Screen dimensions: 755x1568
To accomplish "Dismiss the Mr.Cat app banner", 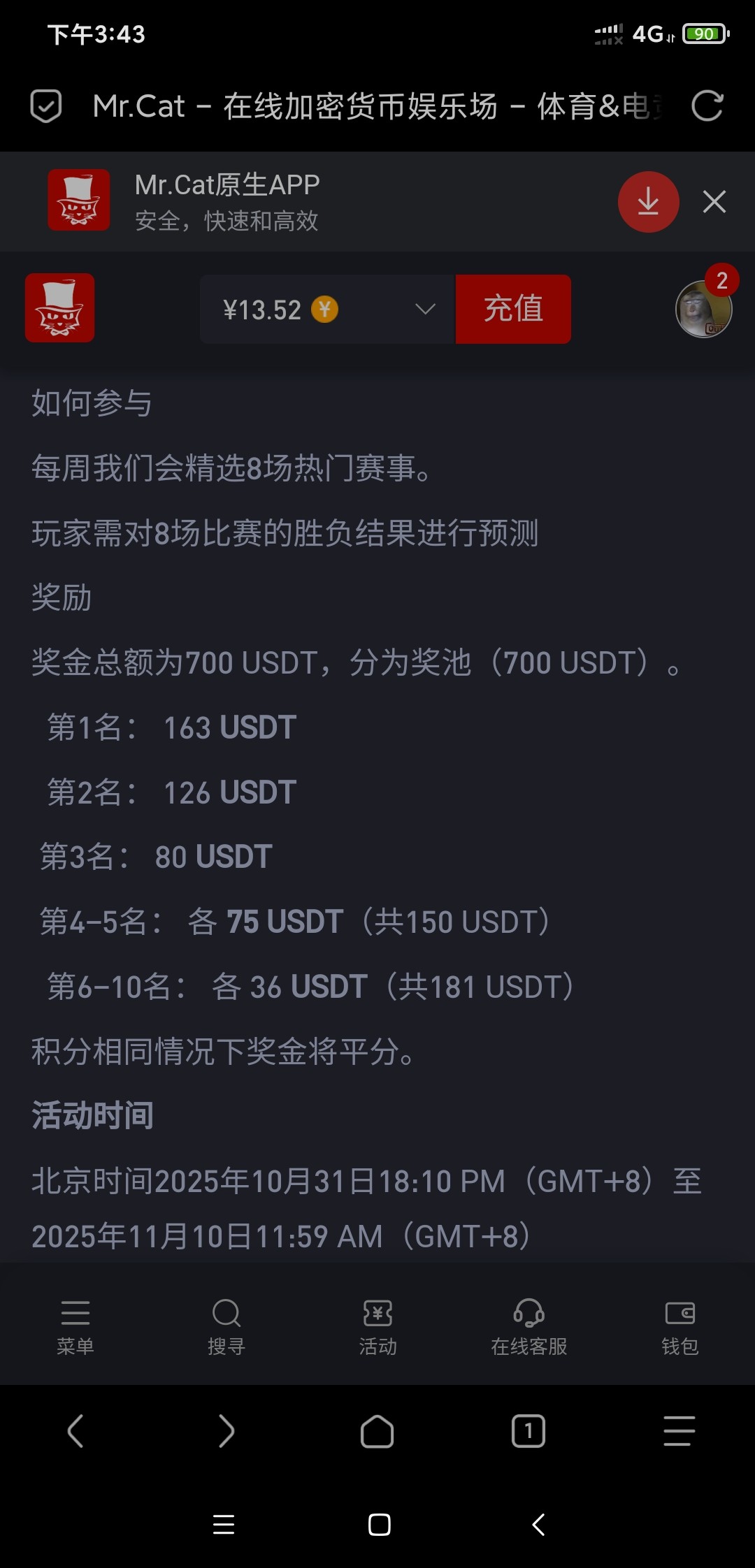I will [714, 202].
